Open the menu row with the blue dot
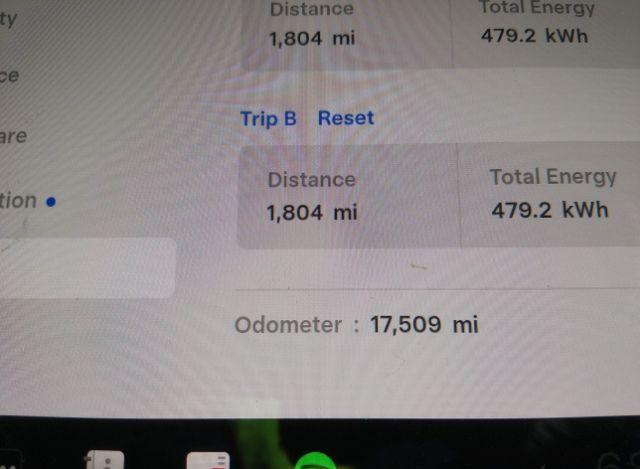Screen dimensions: 640x469 [26, 200]
